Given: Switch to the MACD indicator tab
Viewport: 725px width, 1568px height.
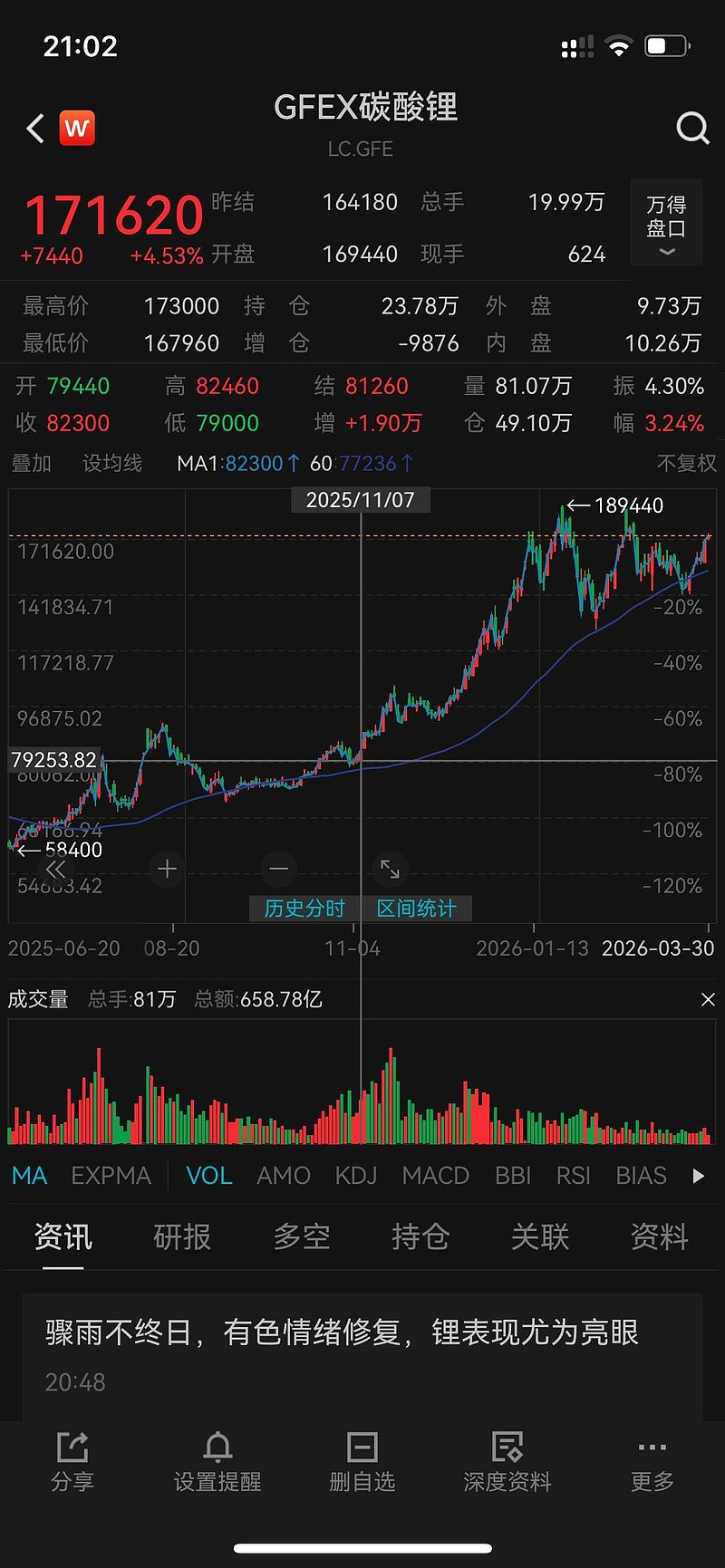Looking at the screenshot, I should (435, 1175).
